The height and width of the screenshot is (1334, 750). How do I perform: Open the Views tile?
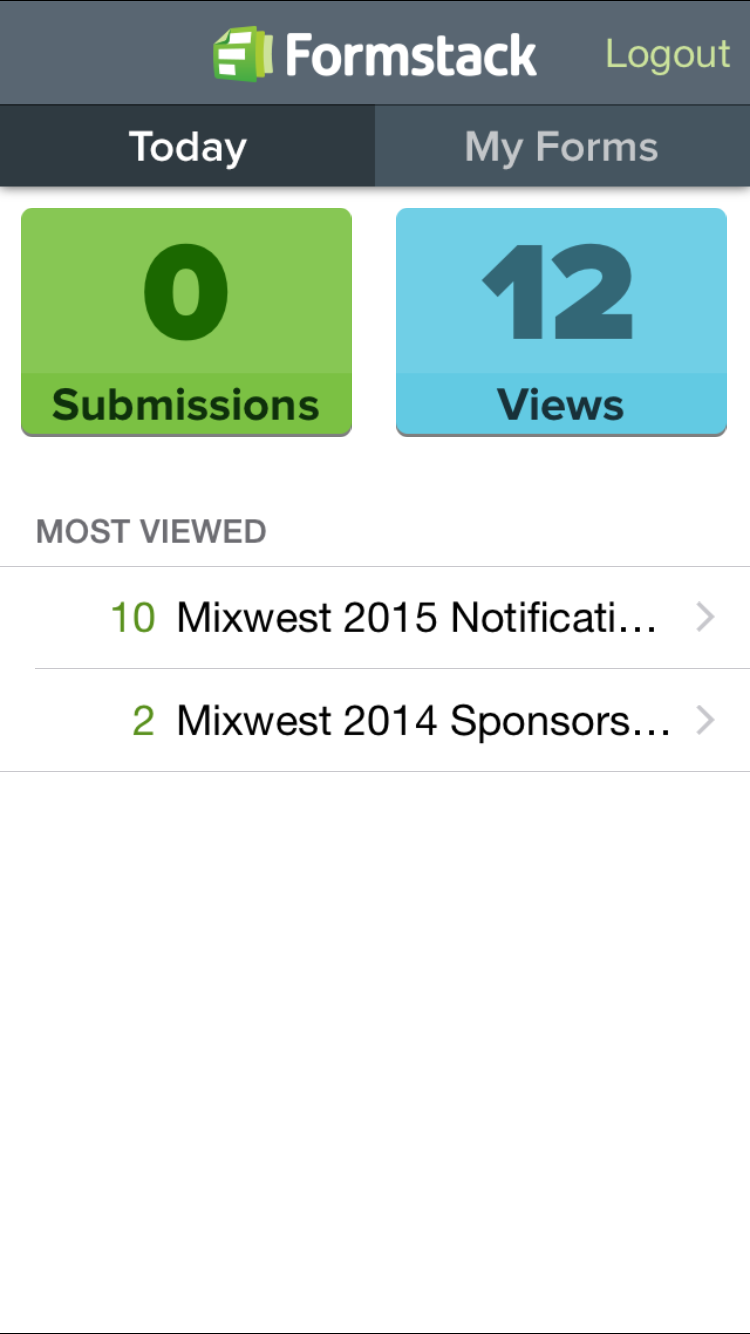click(561, 322)
